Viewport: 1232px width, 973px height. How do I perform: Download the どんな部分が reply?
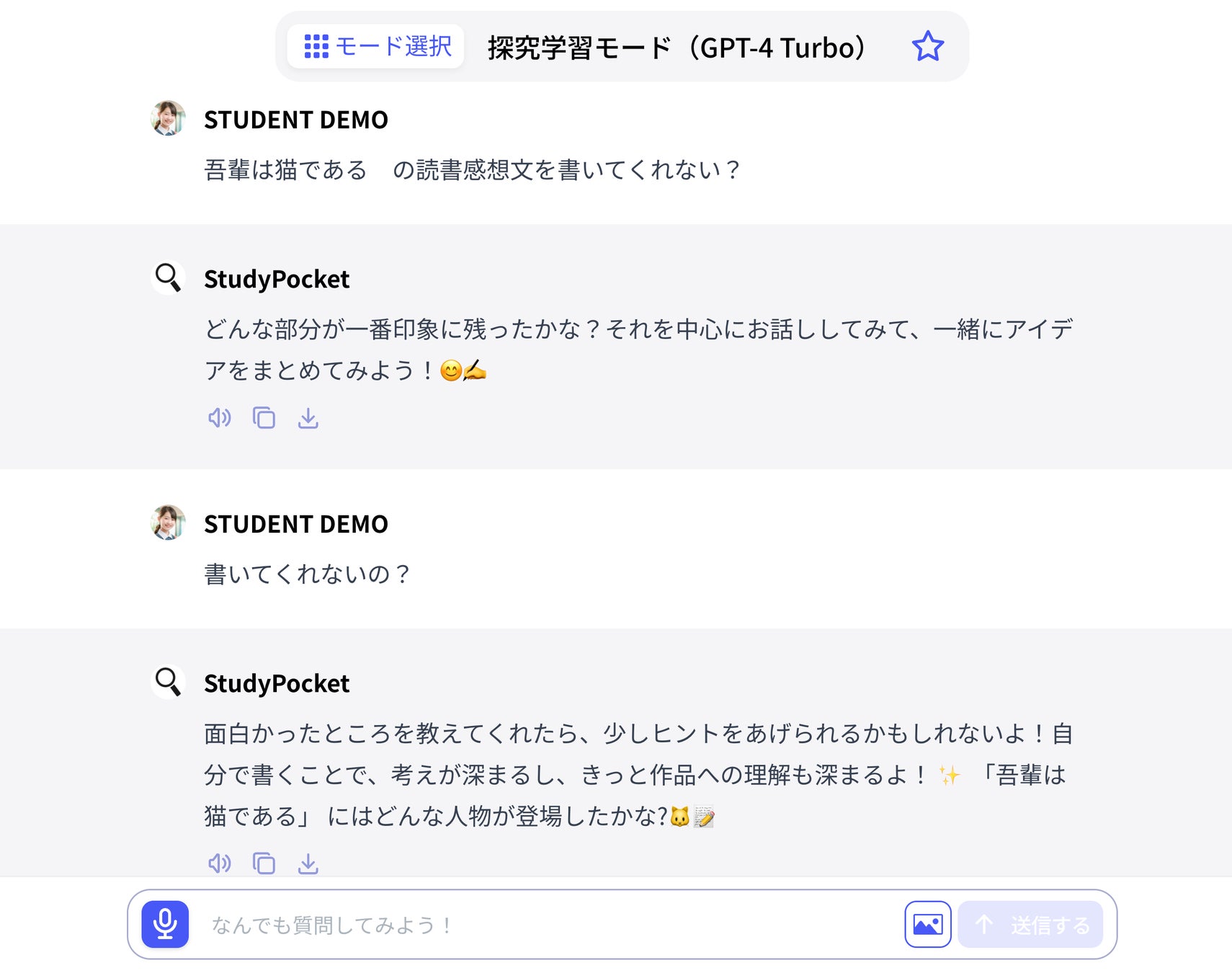pos(308,418)
